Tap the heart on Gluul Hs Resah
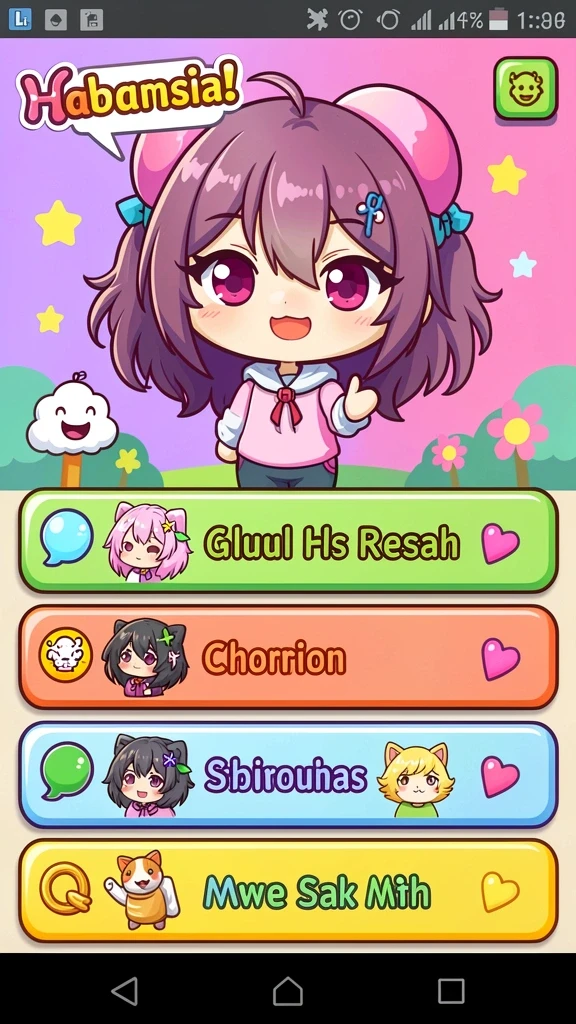Image resolution: width=576 pixels, height=1024 pixels. tap(500, 543)
